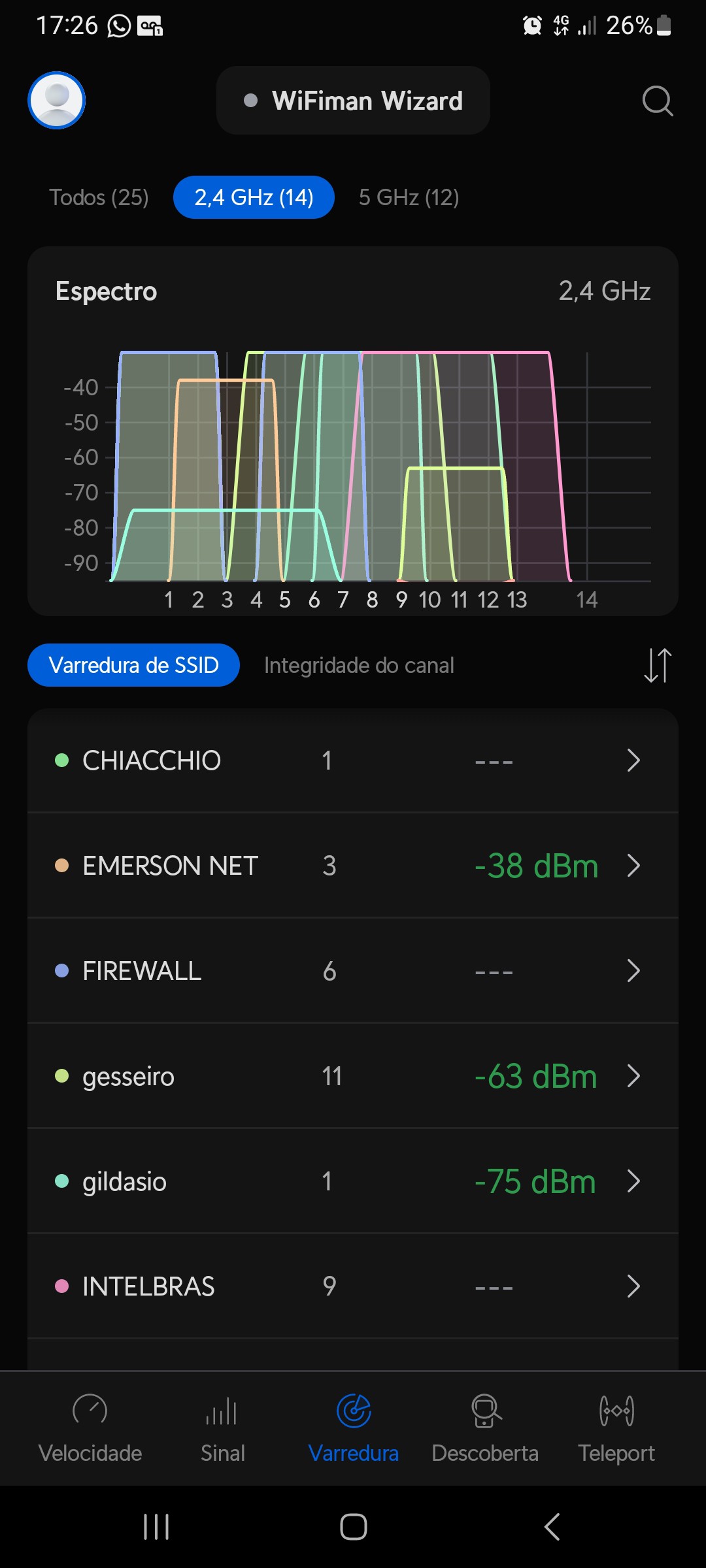Switch to the Teleport tab

pos(616,1428)
